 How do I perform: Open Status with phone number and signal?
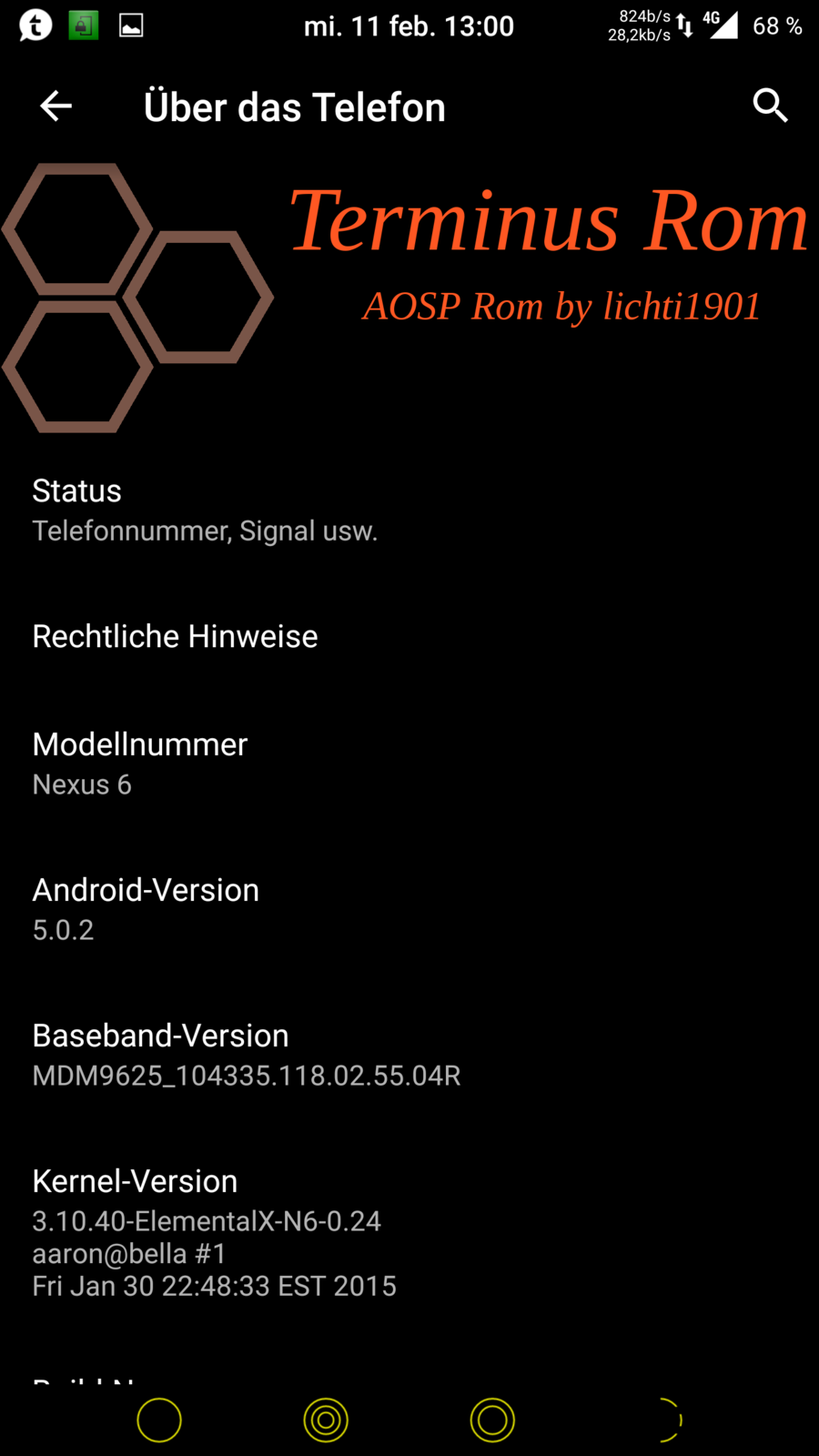(x=205, y=510)
